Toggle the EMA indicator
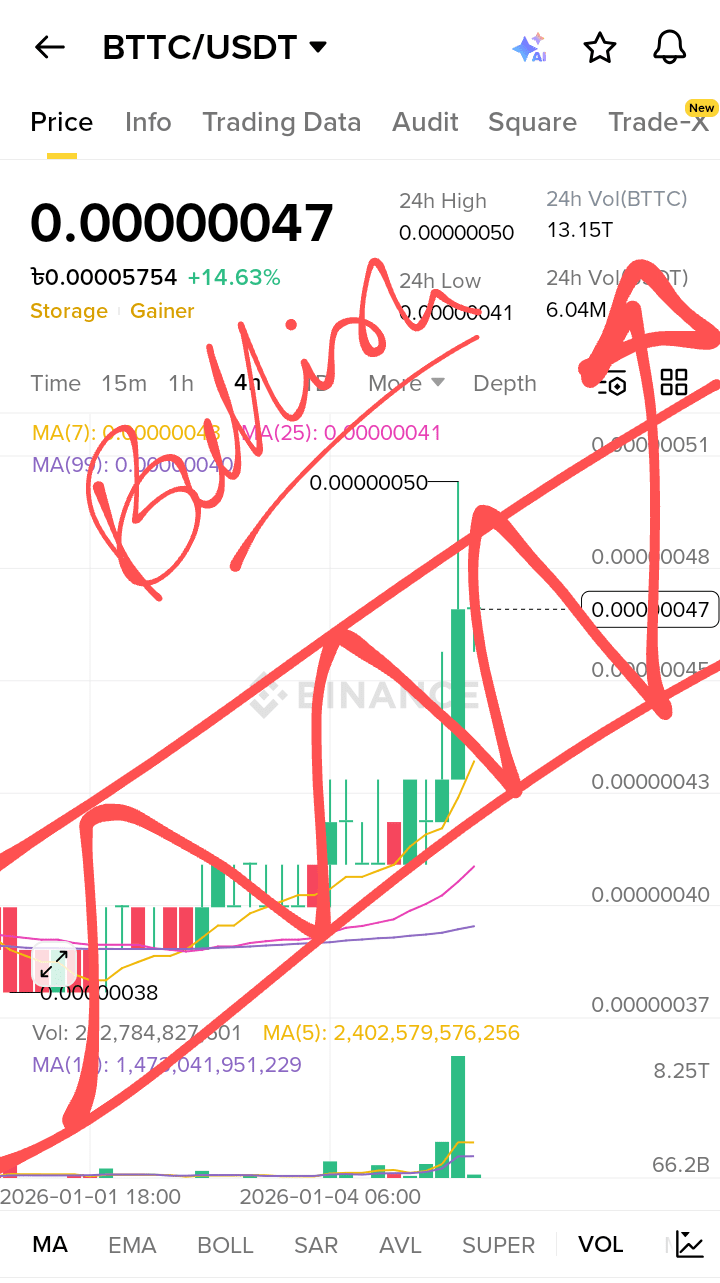Image resolution: width=720 pixels, height=1283 pixels. 132,1244
